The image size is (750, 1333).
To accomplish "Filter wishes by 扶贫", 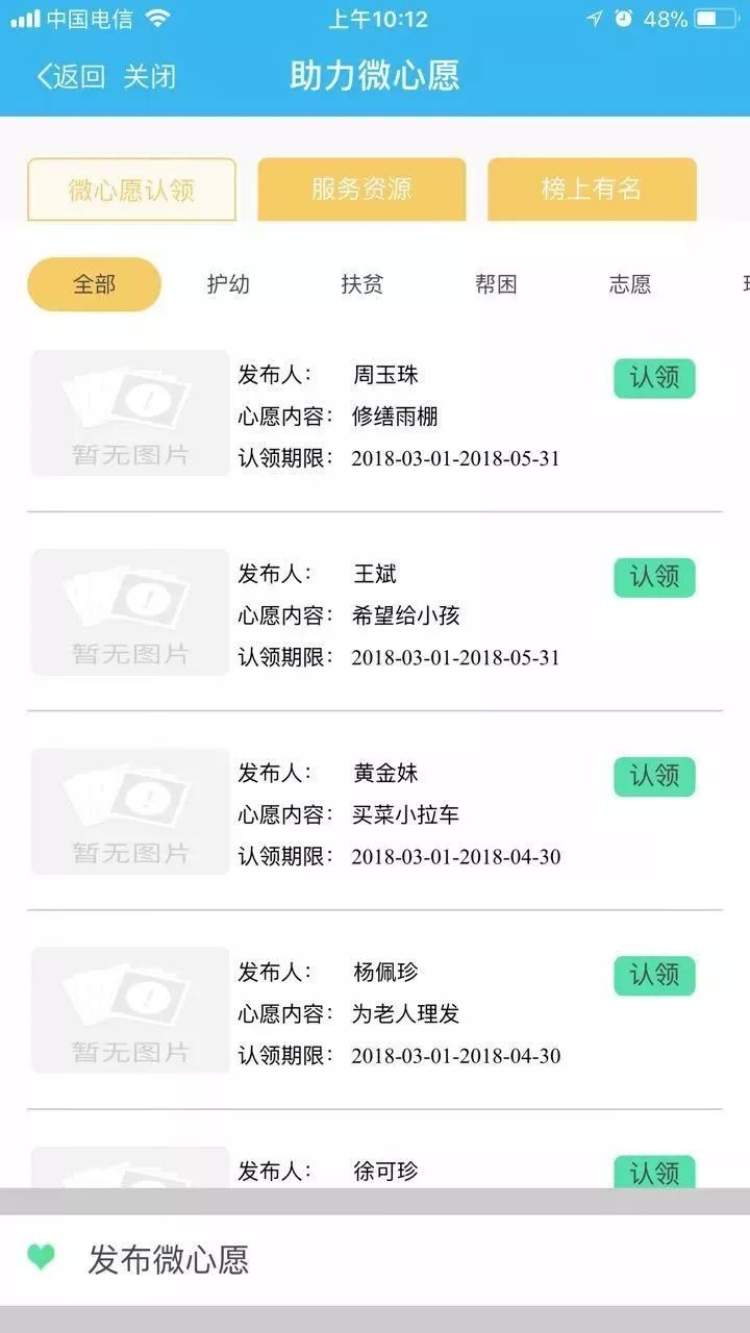I will 362,284.
